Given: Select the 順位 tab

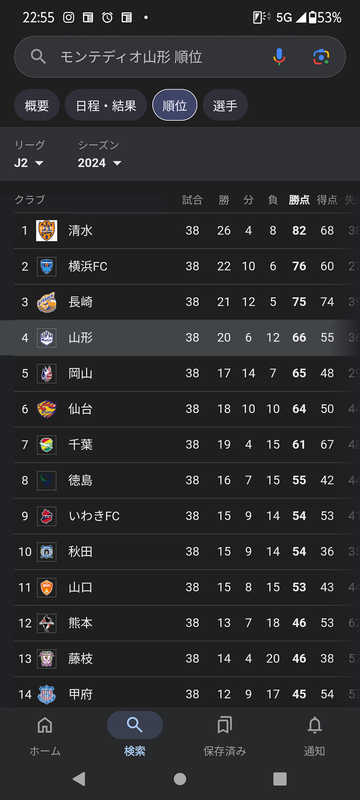Looking at the screenshot, I should tap(175, 106).
